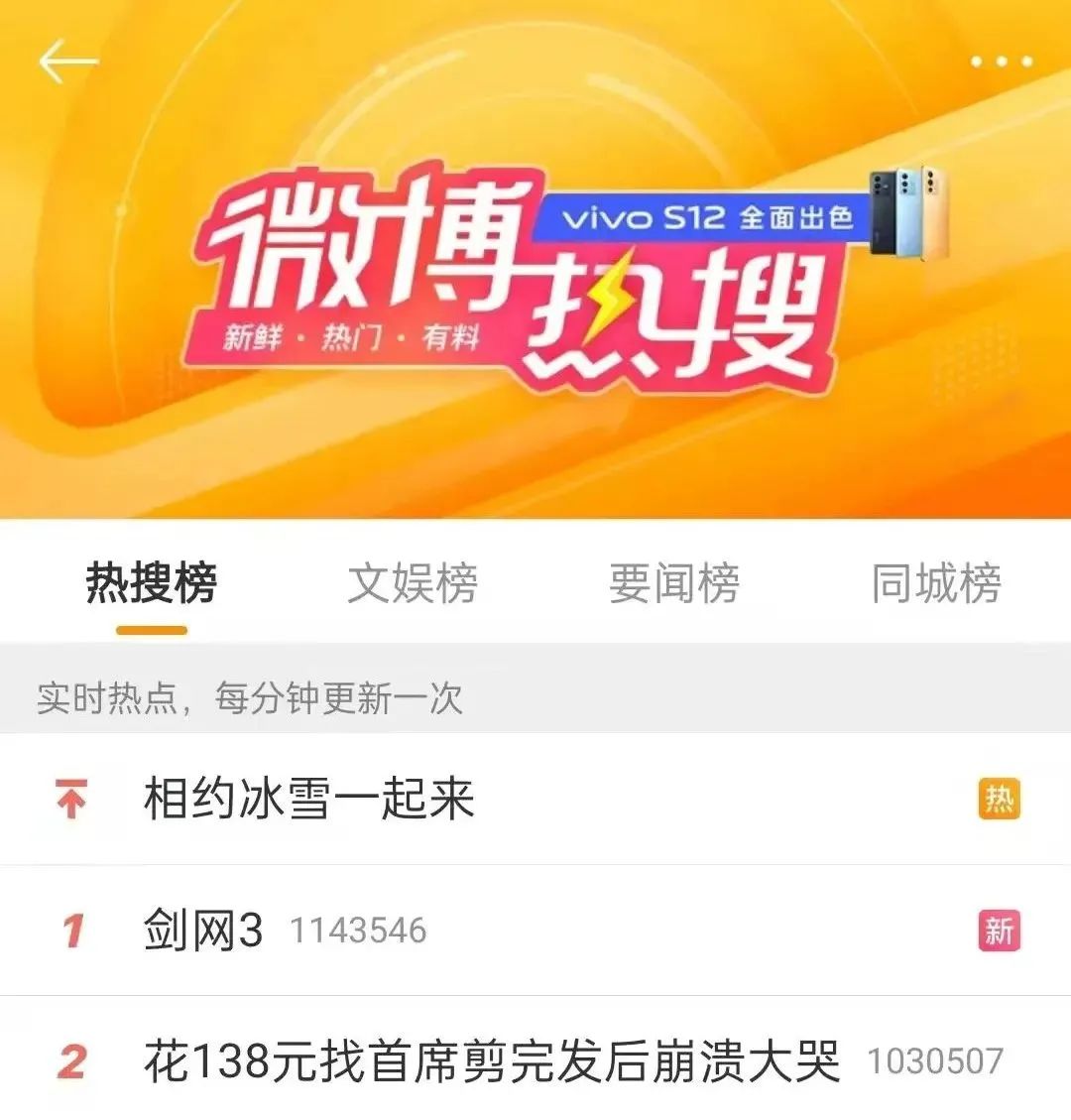Open topic 花138元找首席剪完发后崩溃大哭
The image size is (1071, 1120).
(492, 1061)
